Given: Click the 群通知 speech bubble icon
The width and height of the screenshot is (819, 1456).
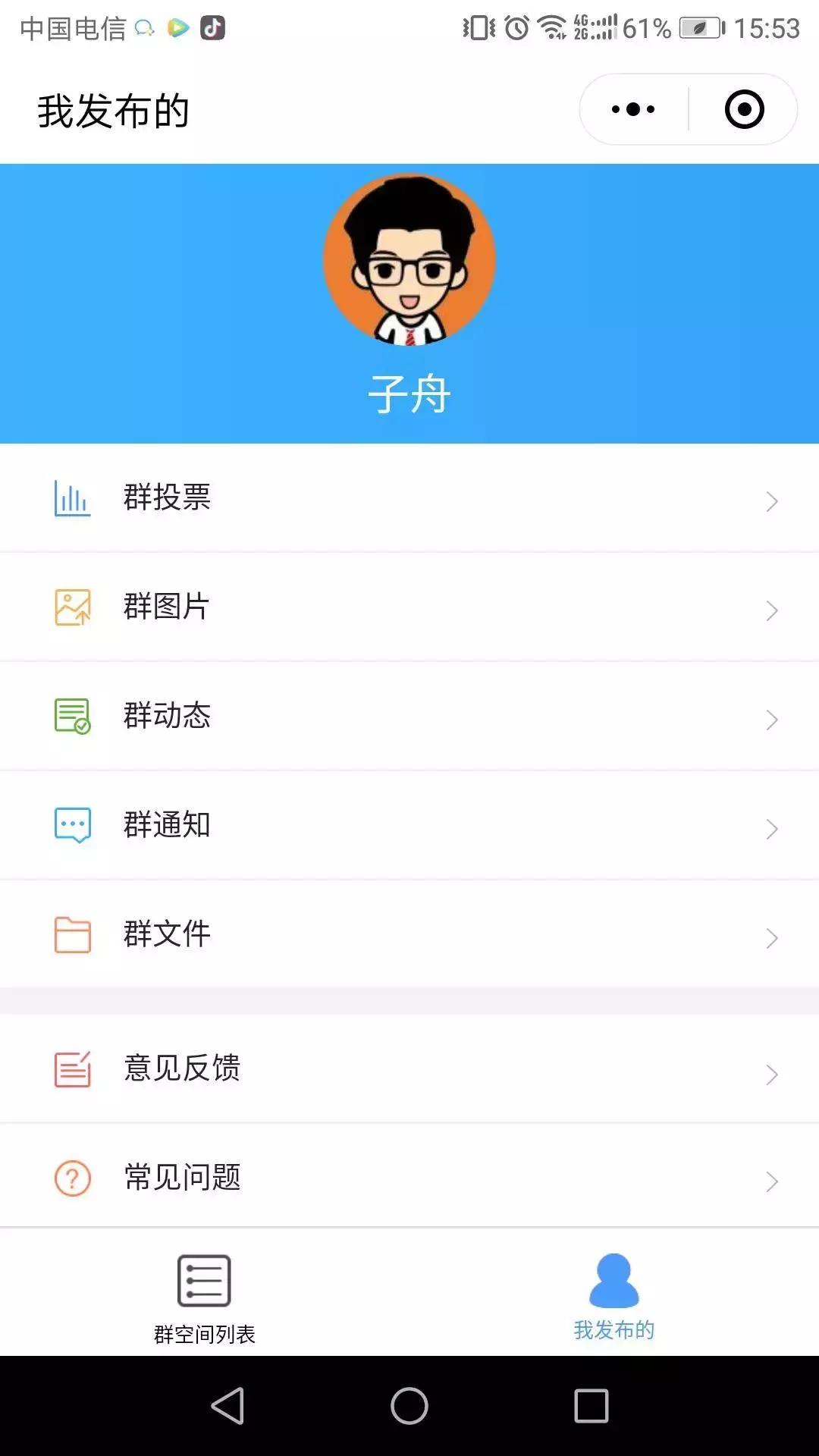Looking at the screenshot, I should point(71,824).
